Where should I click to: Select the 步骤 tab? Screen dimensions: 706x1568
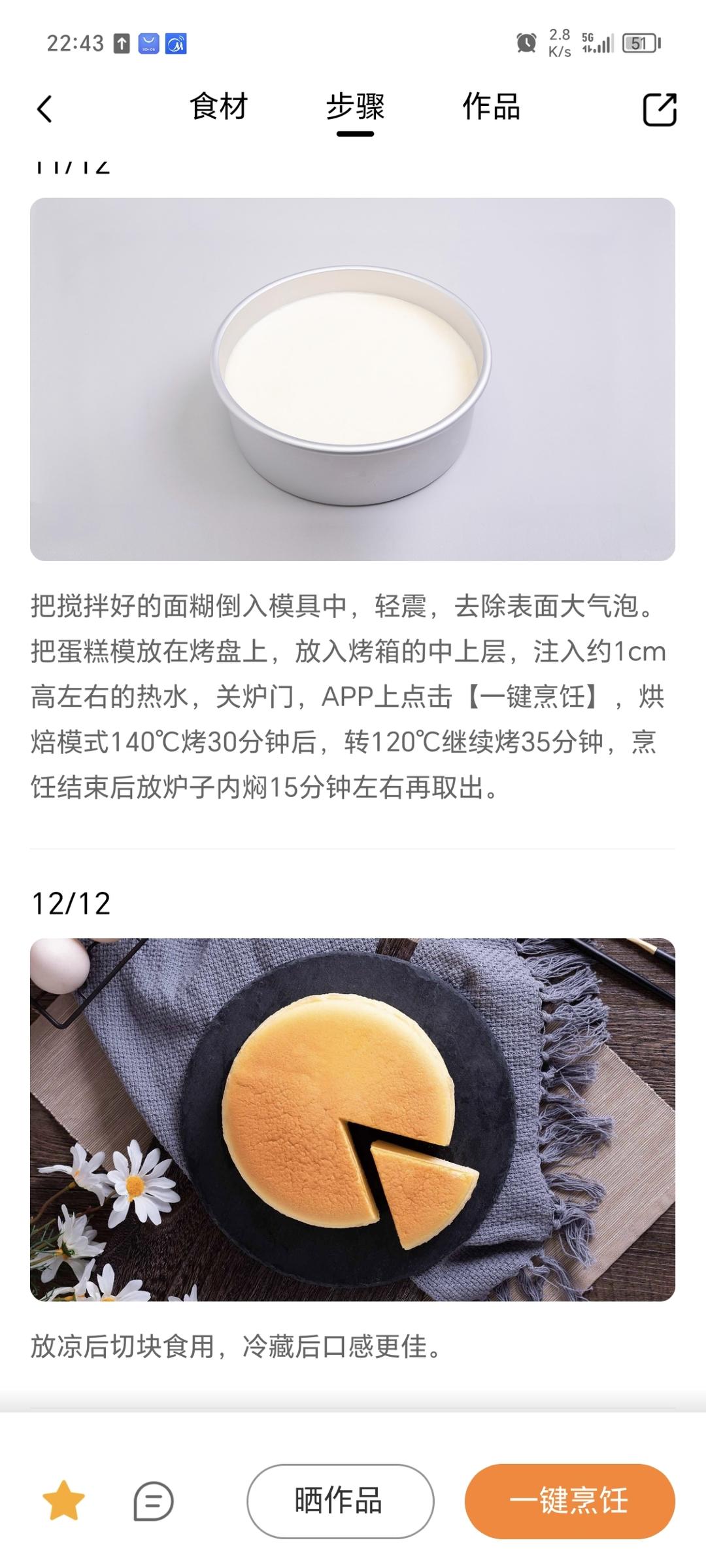[355, 107]
